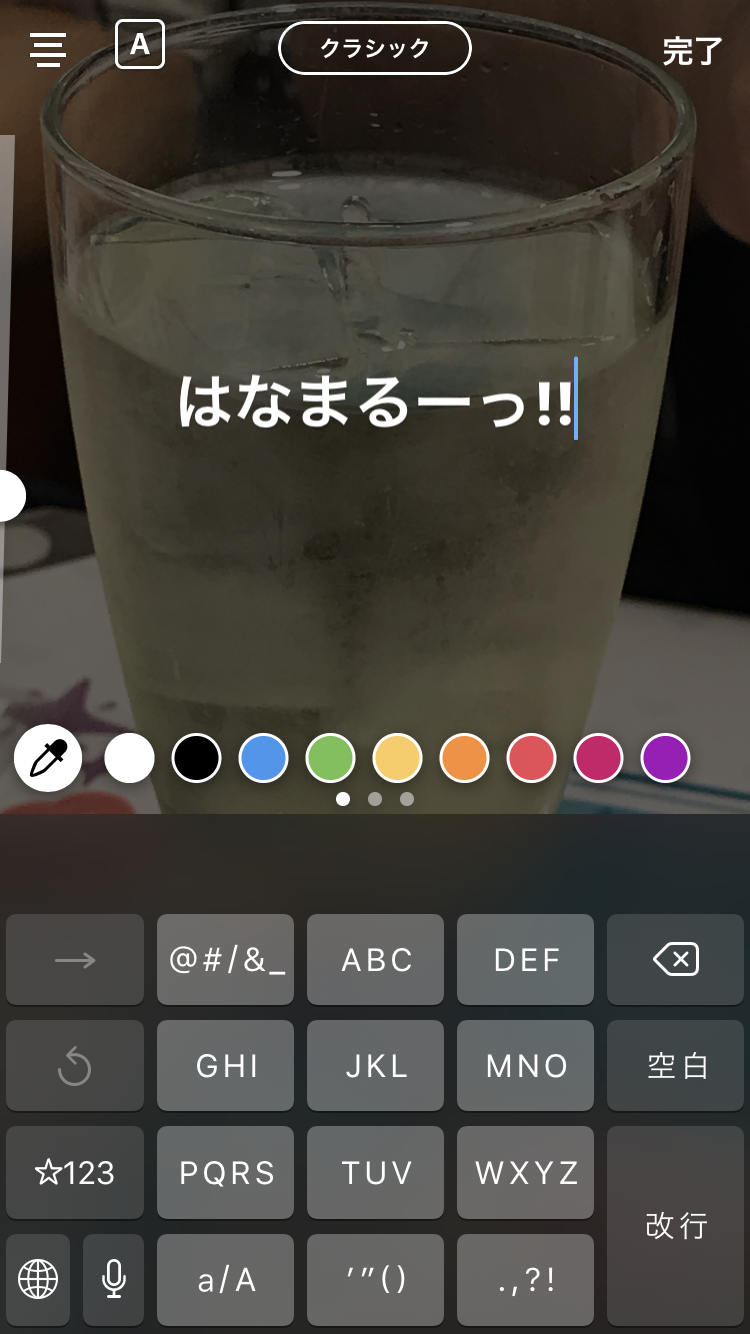The image size is (750, 1334).
Task: Apply the magenta pink color swatch
Action: point(599,758)
